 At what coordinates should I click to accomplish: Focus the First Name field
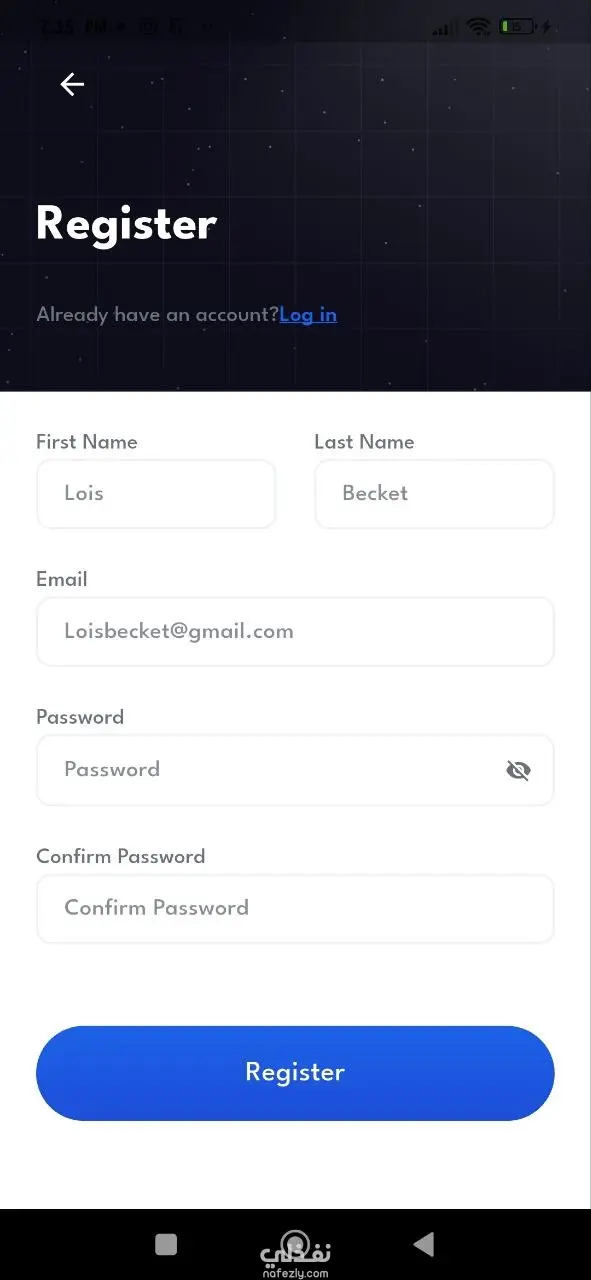[156, 493]
